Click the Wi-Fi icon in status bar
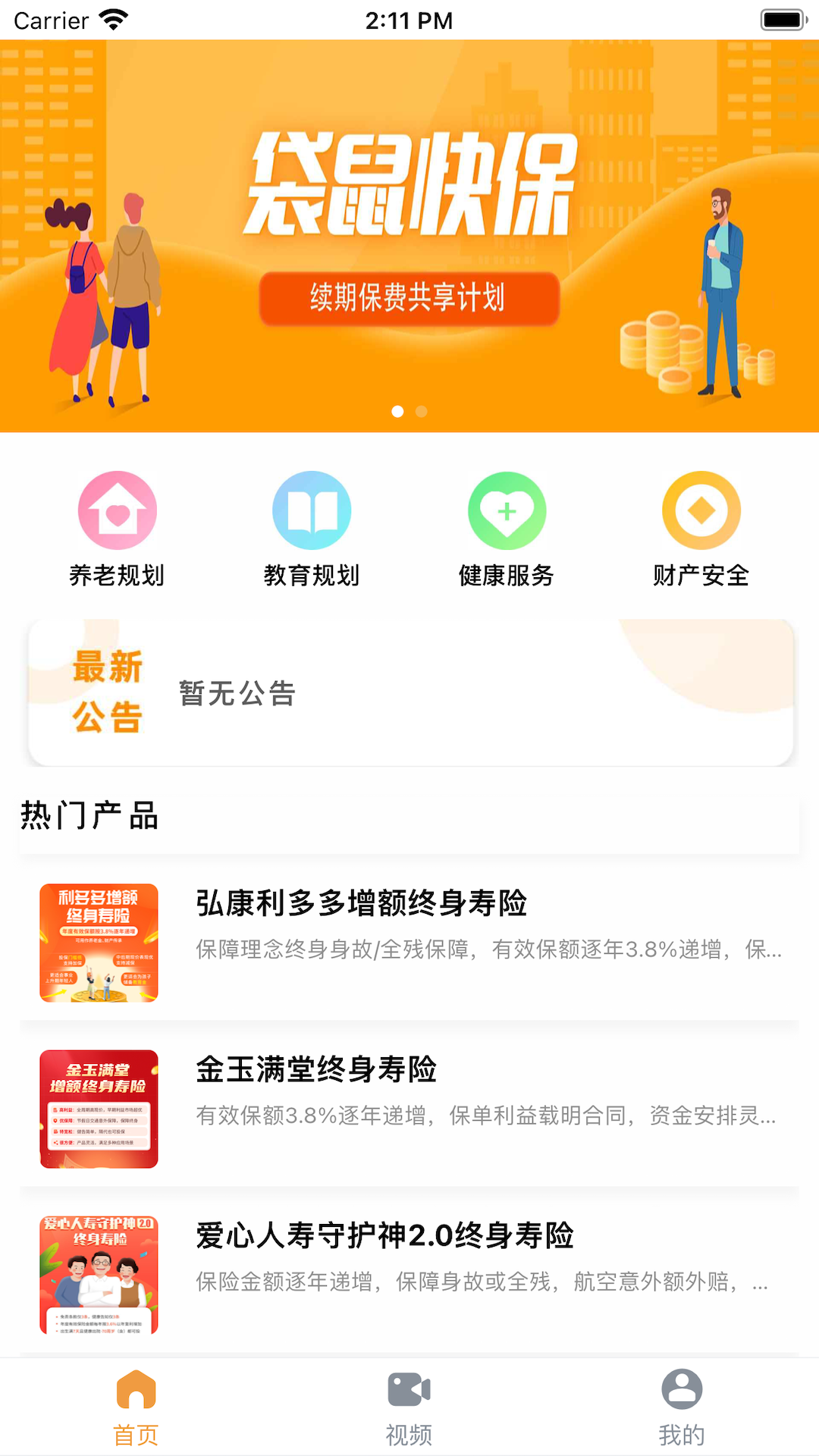 (112, 20)
